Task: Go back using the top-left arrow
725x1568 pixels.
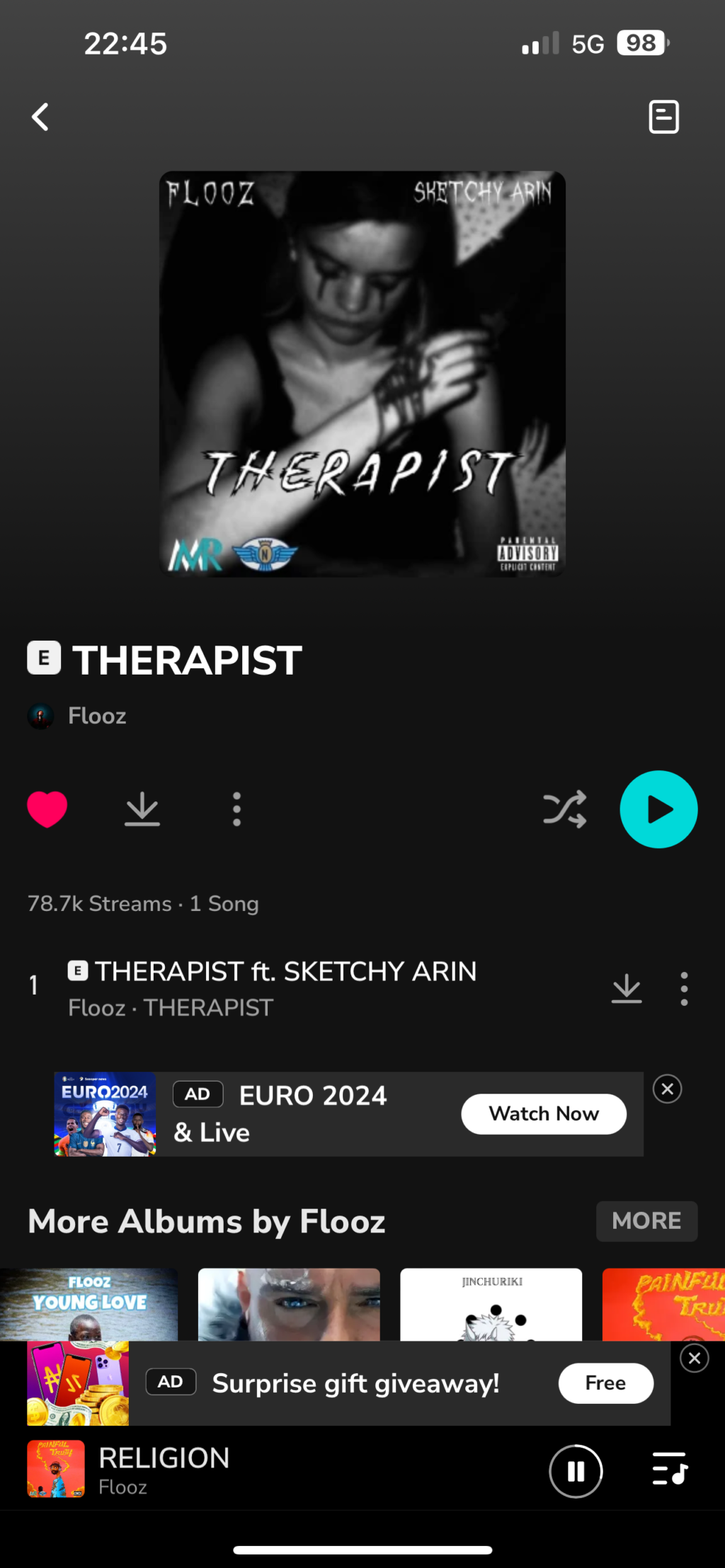Action: (x=40, y=117)
